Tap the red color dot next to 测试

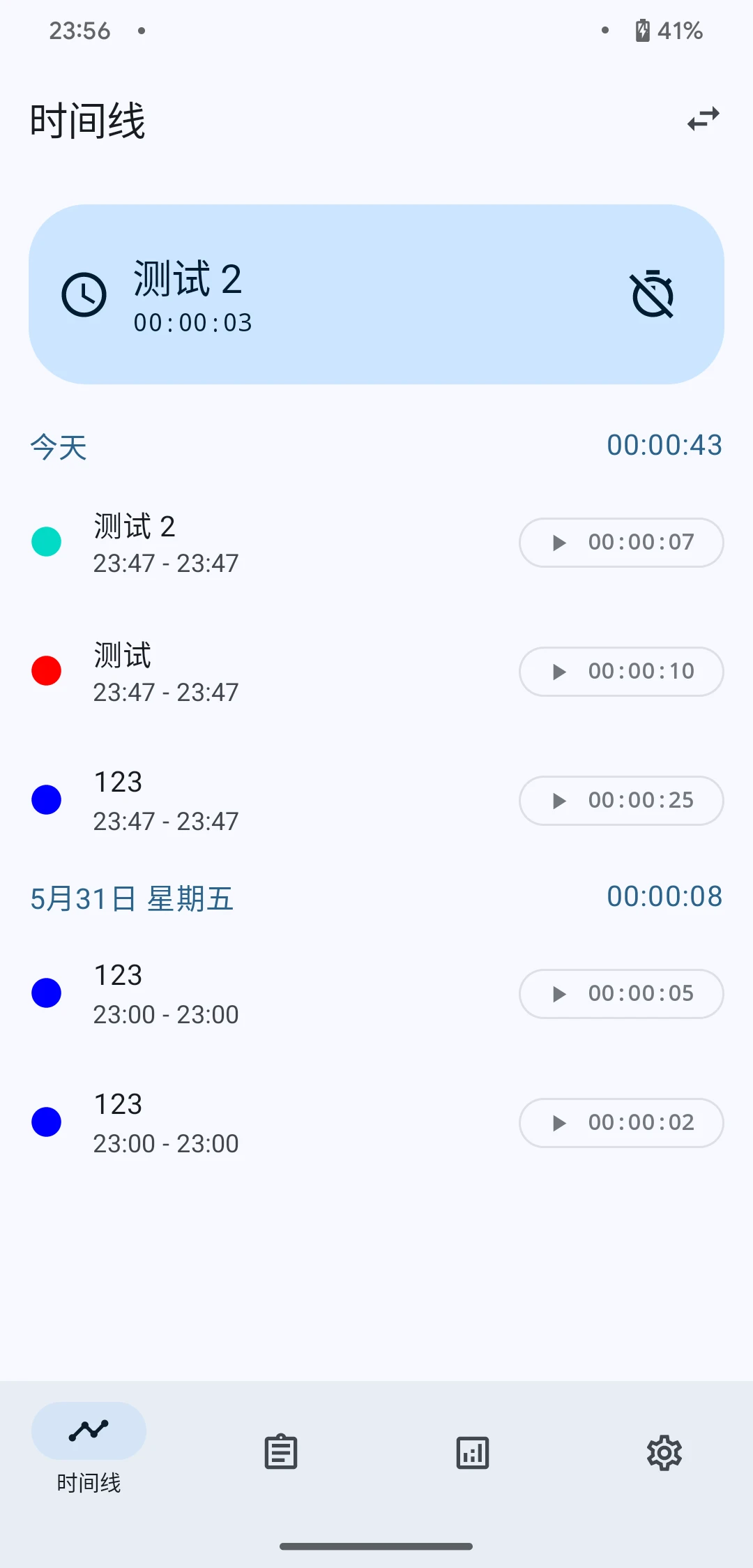[x=46, y=670]
